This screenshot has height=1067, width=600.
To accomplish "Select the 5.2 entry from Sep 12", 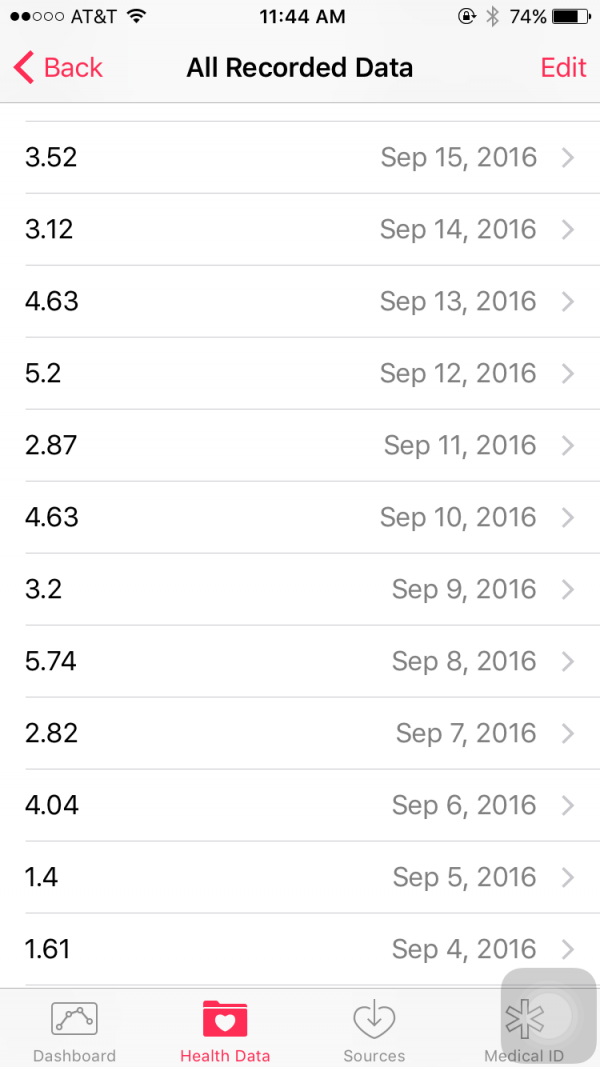I will click(x=300, y=374).
